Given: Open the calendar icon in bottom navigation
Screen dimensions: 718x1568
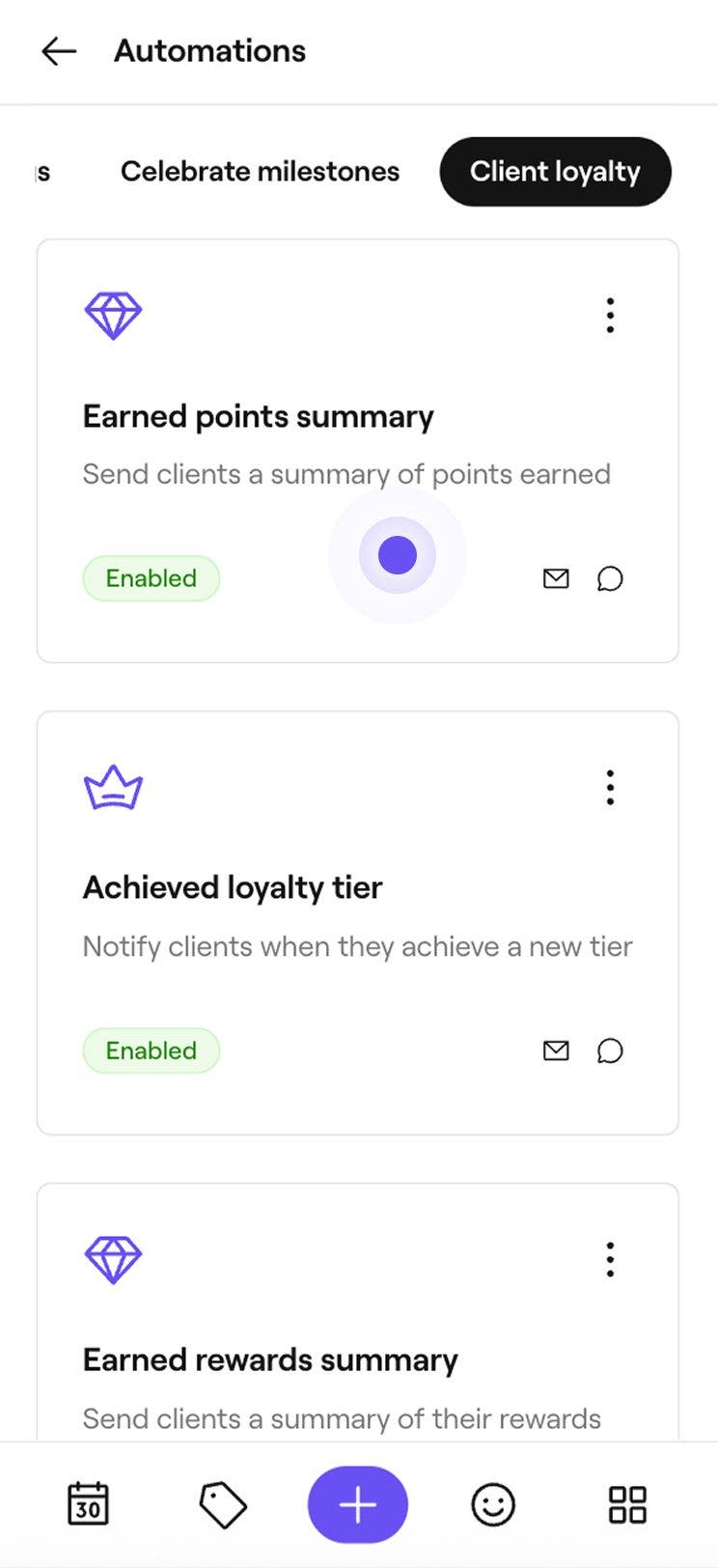Looking at the screenshot, I should pos(88,1503).
